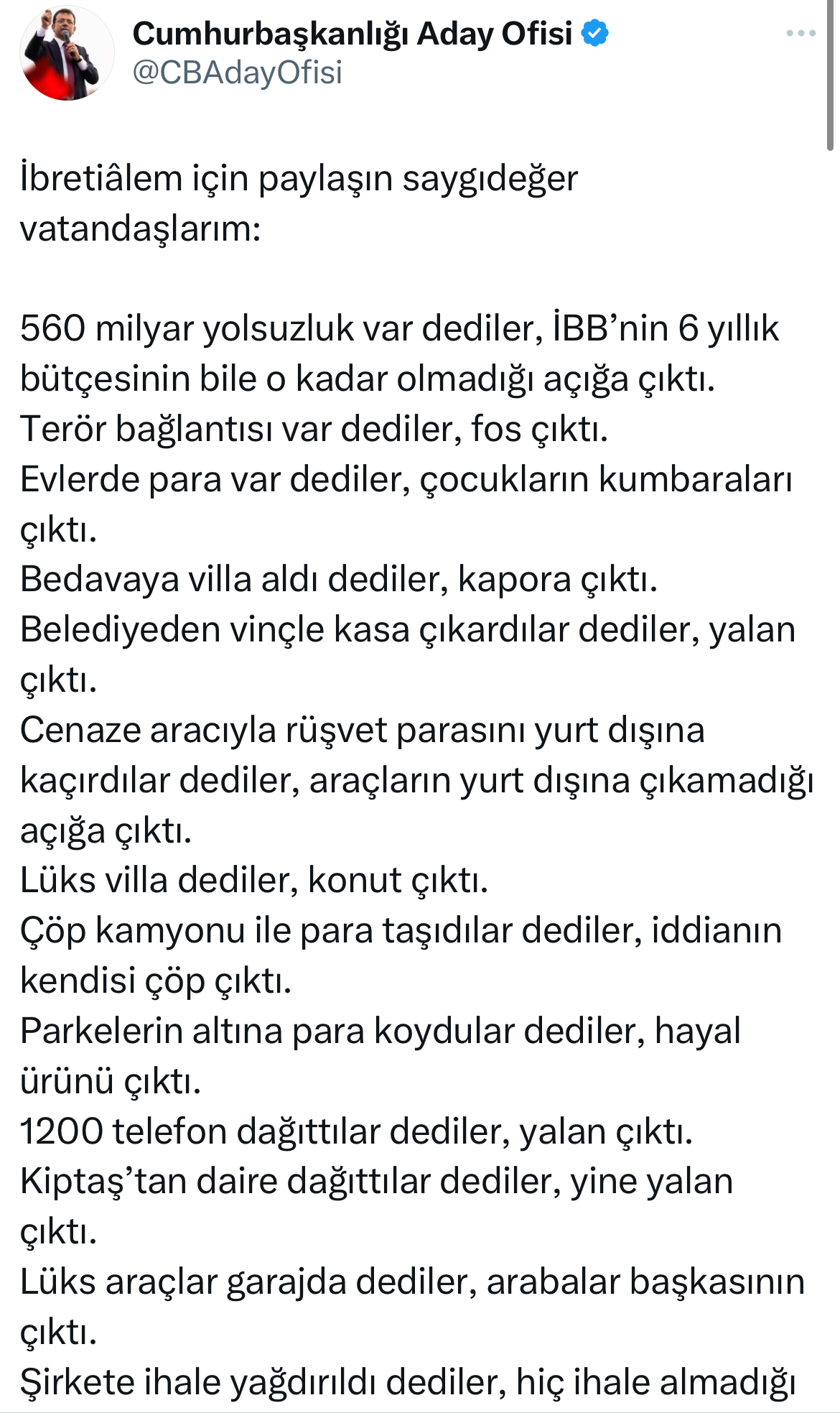Tap the Cumhurbaşkanlığı Aday Ofisi account name
This screenshot has height=1413, width=840.
point(353,33)
